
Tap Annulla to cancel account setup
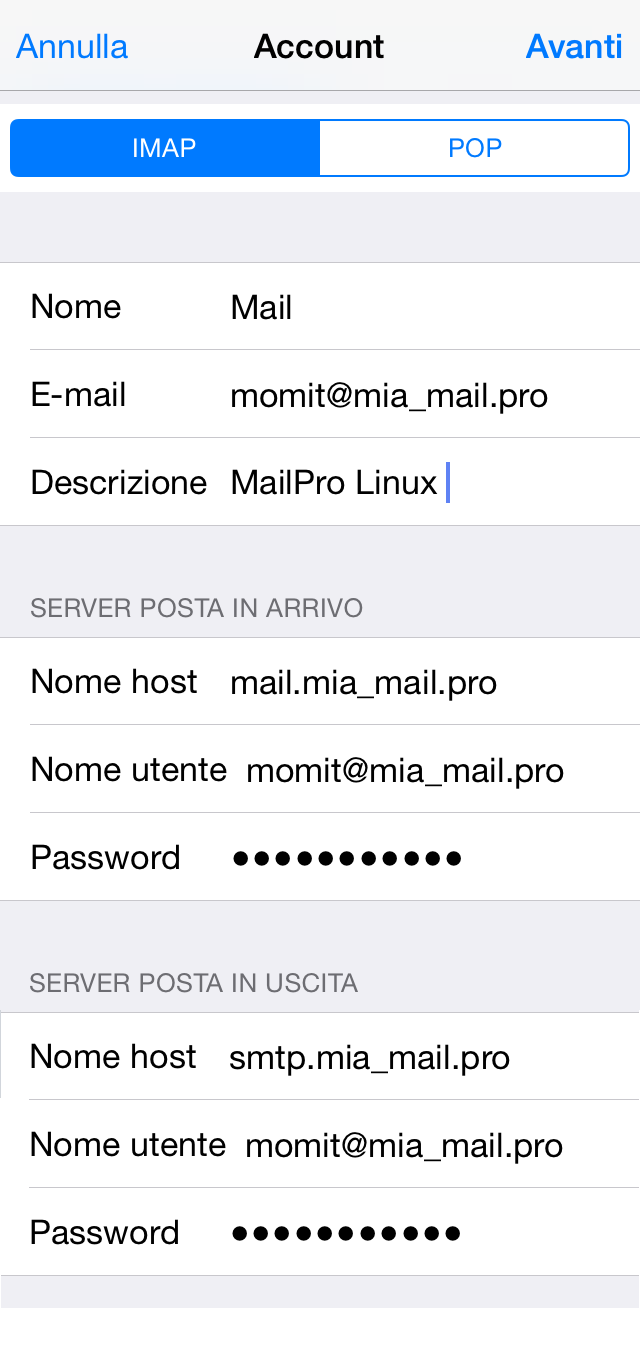pyautogui.click(x=72, y=47)
